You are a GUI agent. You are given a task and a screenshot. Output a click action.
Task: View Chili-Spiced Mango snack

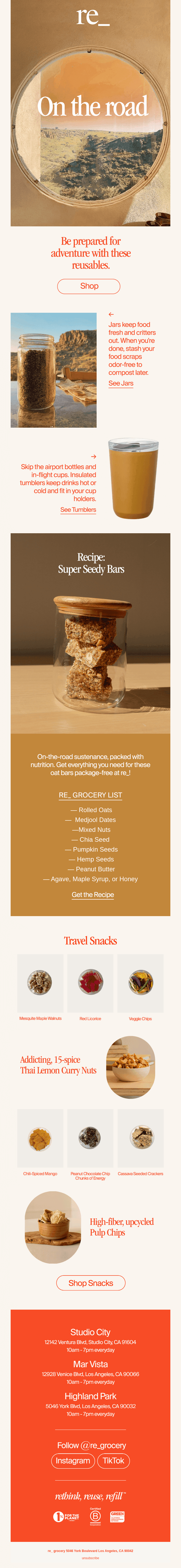point(40,1139)
